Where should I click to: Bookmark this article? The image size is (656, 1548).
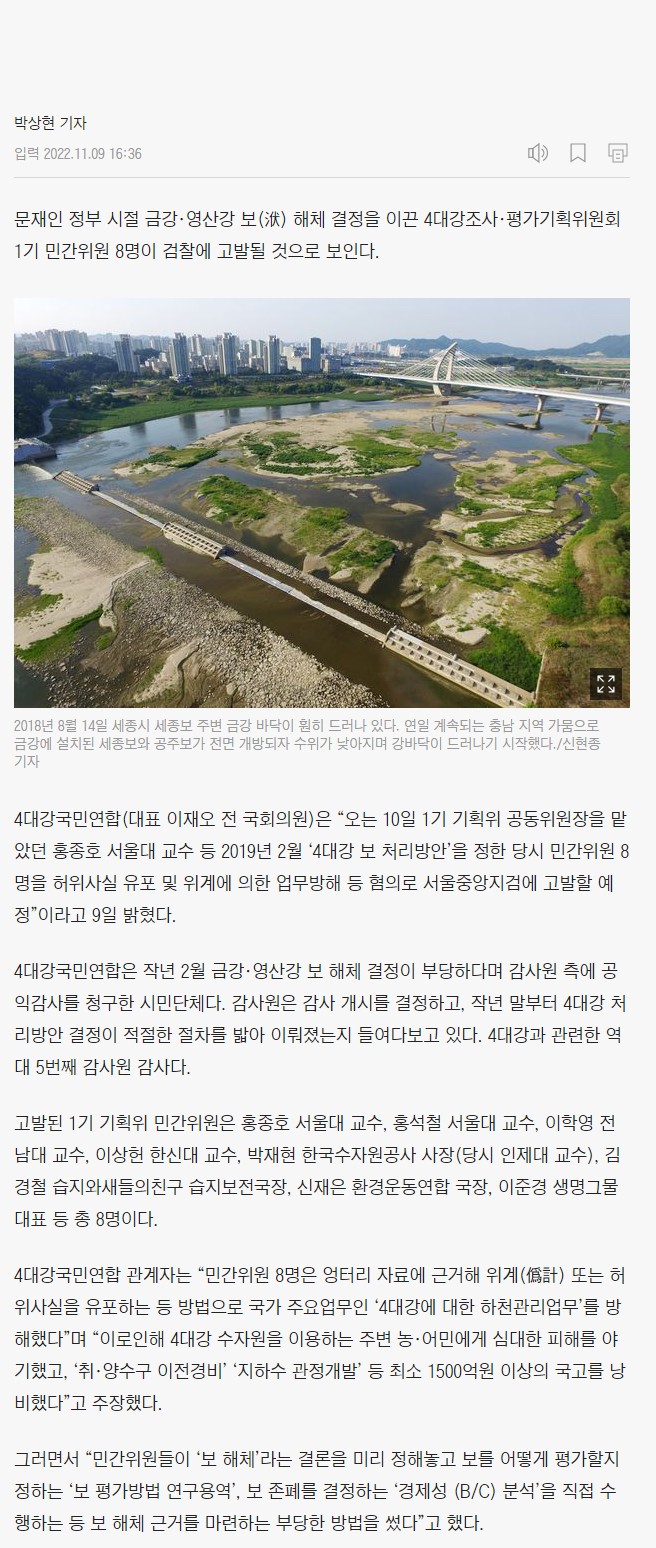578,153
